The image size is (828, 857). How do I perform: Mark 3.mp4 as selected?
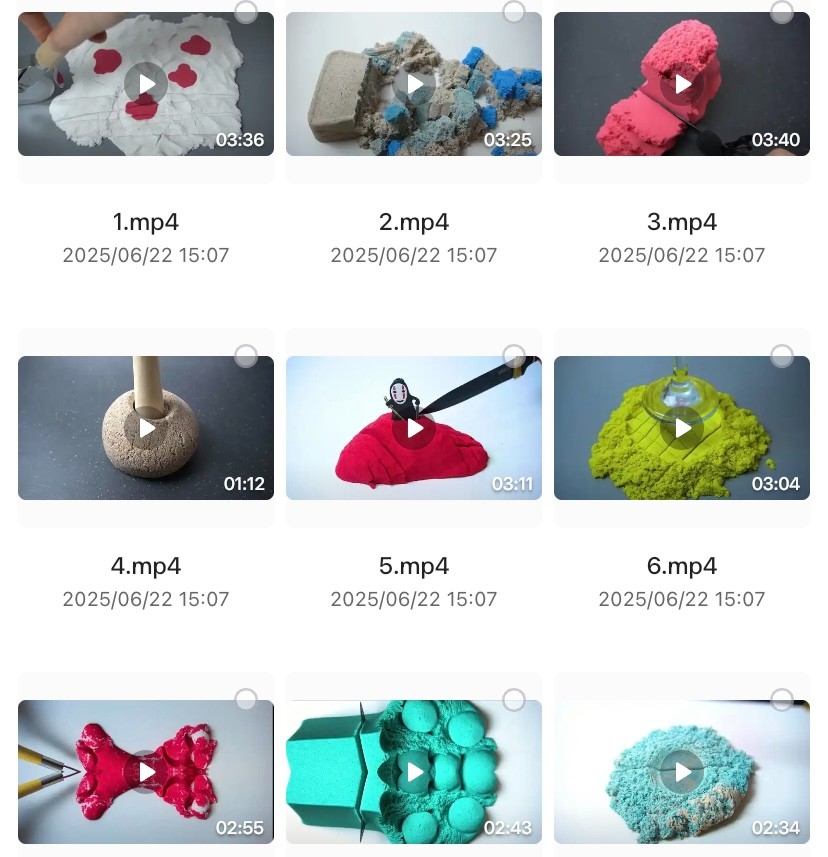(x=782, y=12)
